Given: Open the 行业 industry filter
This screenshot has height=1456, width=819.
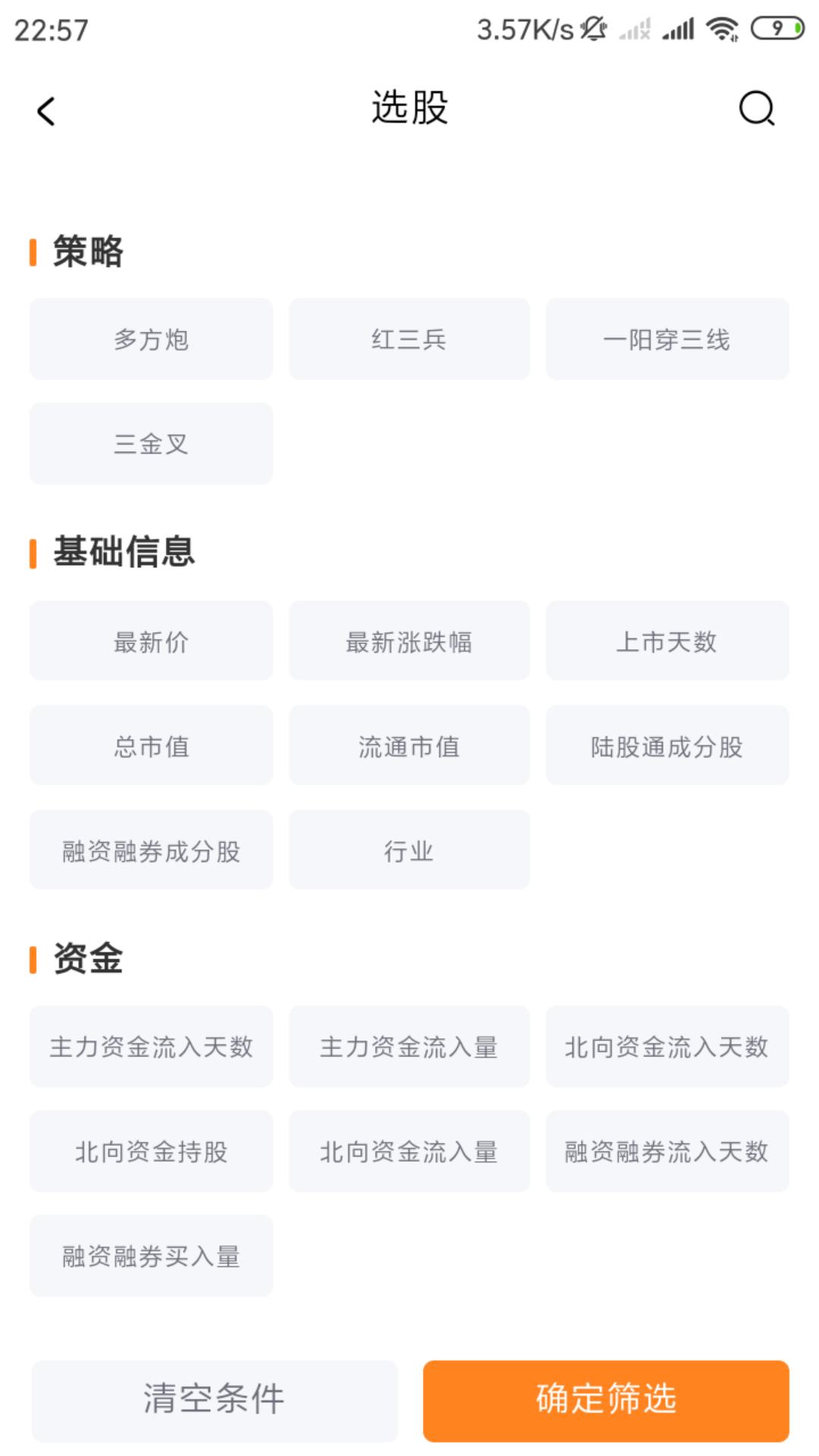Looking at the screenshot, I should coord(409,850).
